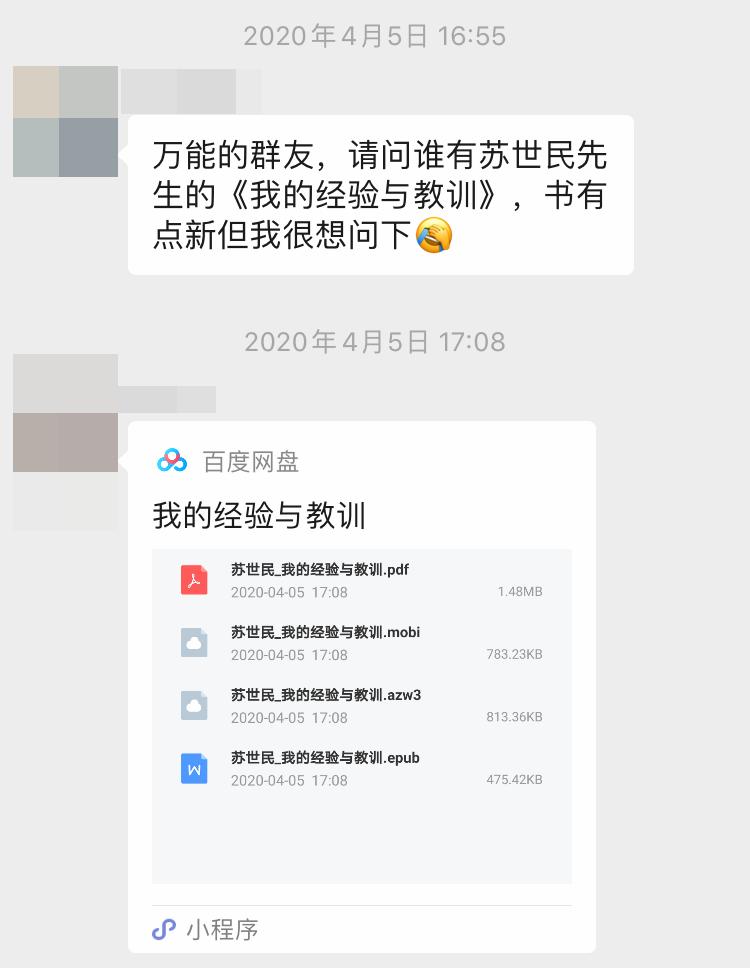The width and height of the screenshot is (750, 968).
Task: Tap the timestamp 2020年4月5日 16:55
Action: point(374,36)
